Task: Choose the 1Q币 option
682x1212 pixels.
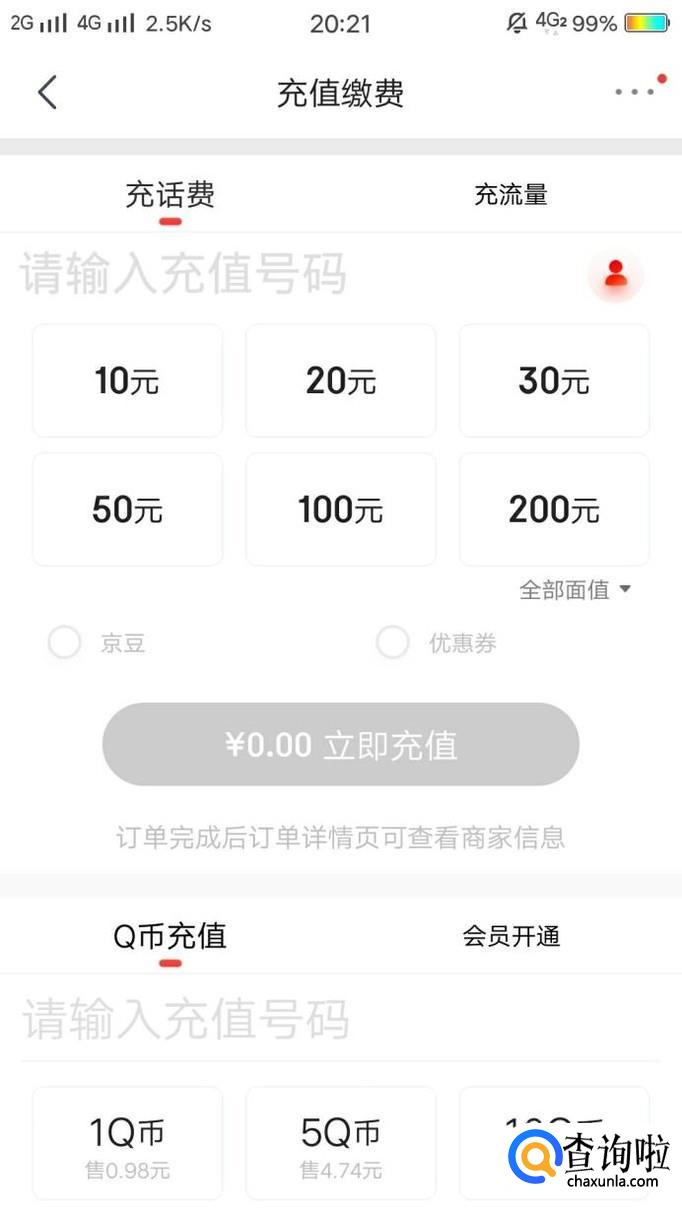Action: 127,1142
